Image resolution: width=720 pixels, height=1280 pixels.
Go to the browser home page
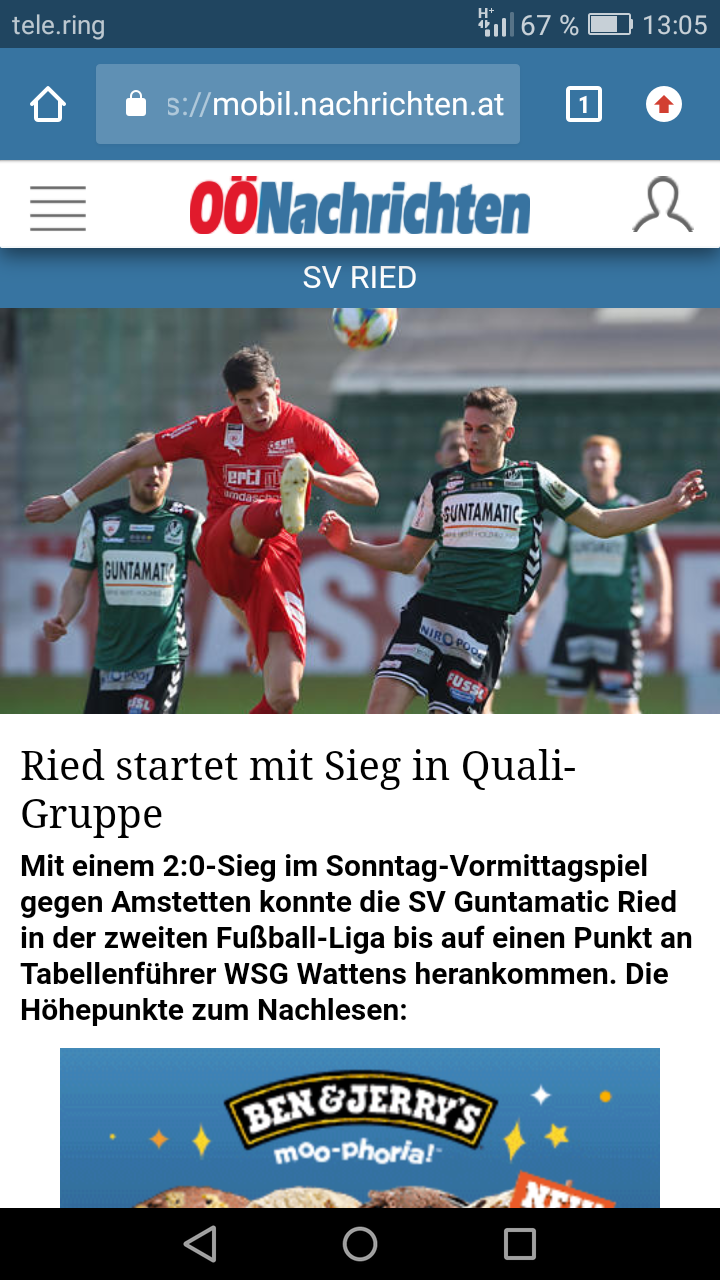click(48, 104)
